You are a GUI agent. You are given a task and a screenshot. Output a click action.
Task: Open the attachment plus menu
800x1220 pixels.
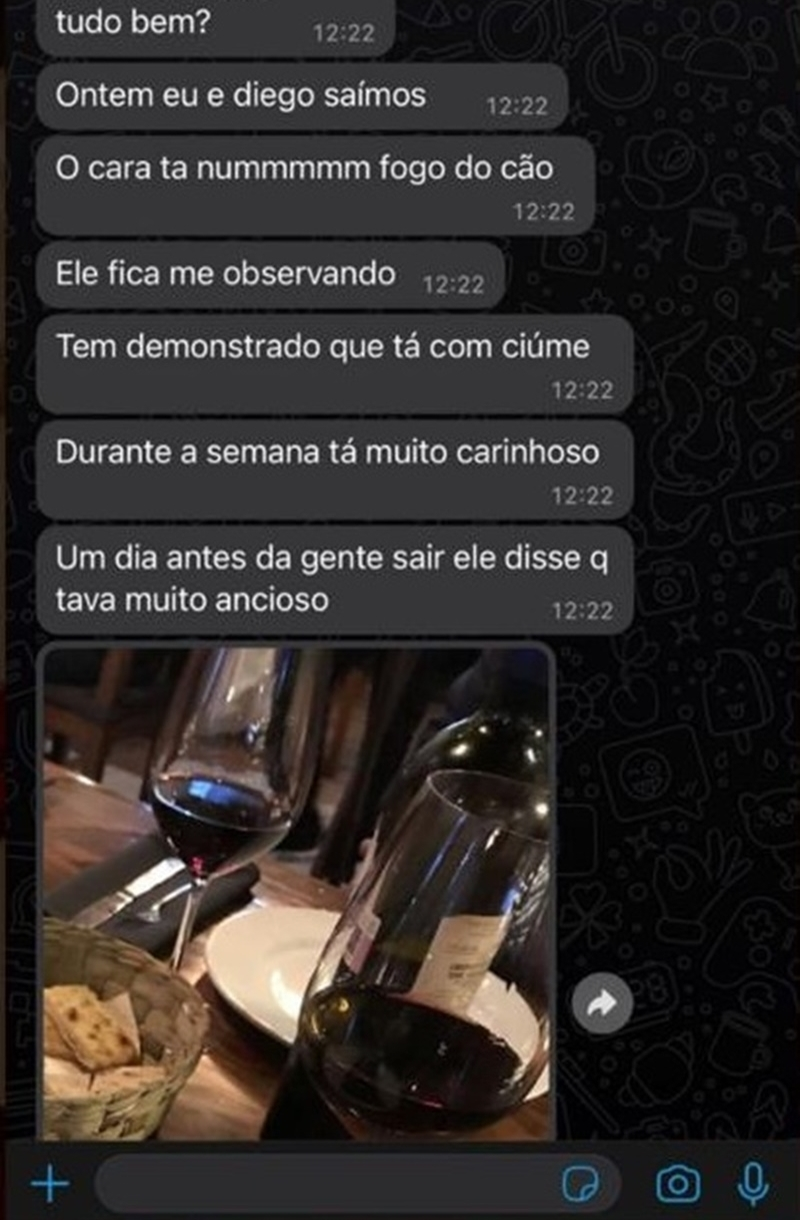[50, 1186]
